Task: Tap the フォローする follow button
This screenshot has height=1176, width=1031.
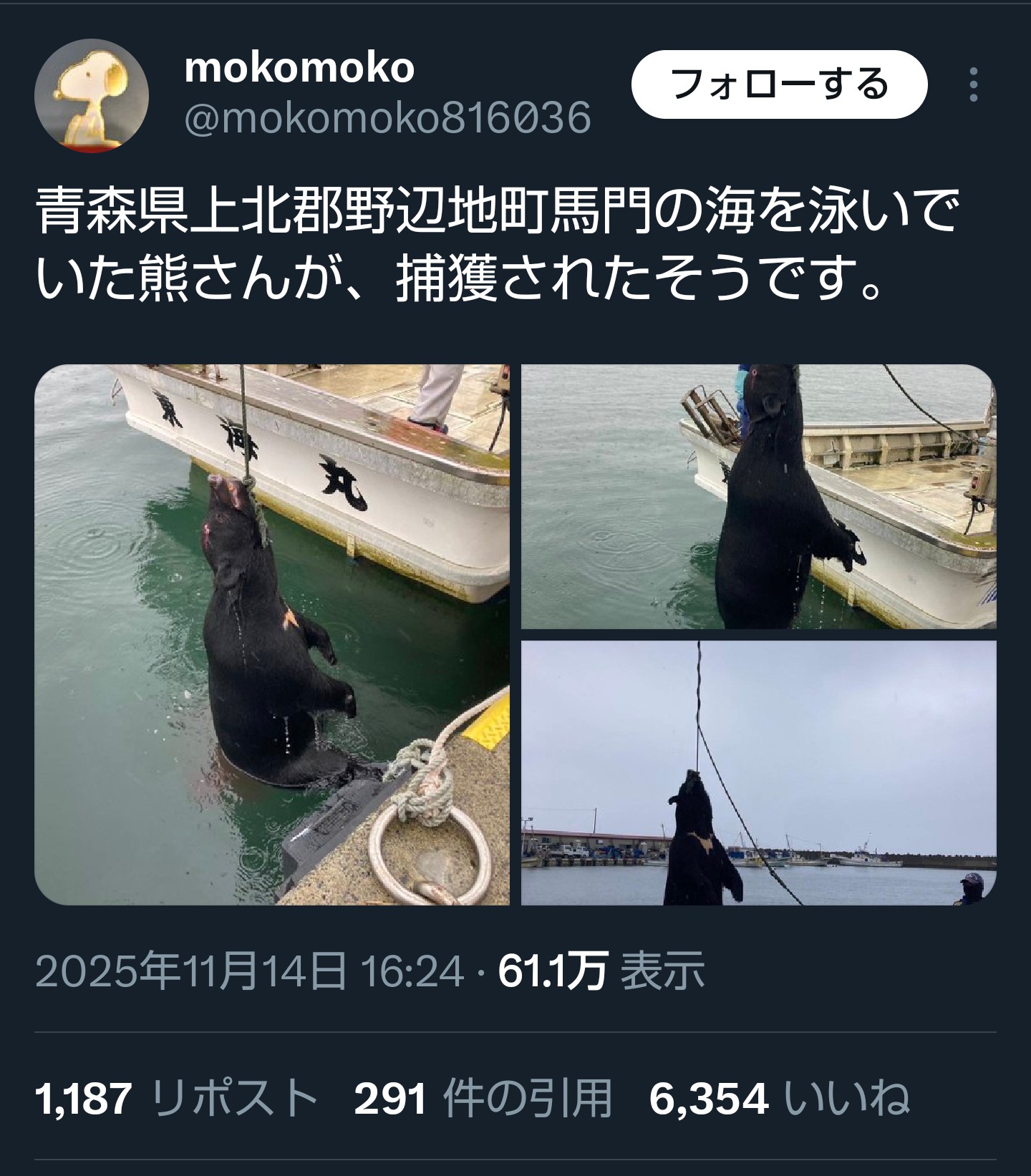Action: pos(779,84)
